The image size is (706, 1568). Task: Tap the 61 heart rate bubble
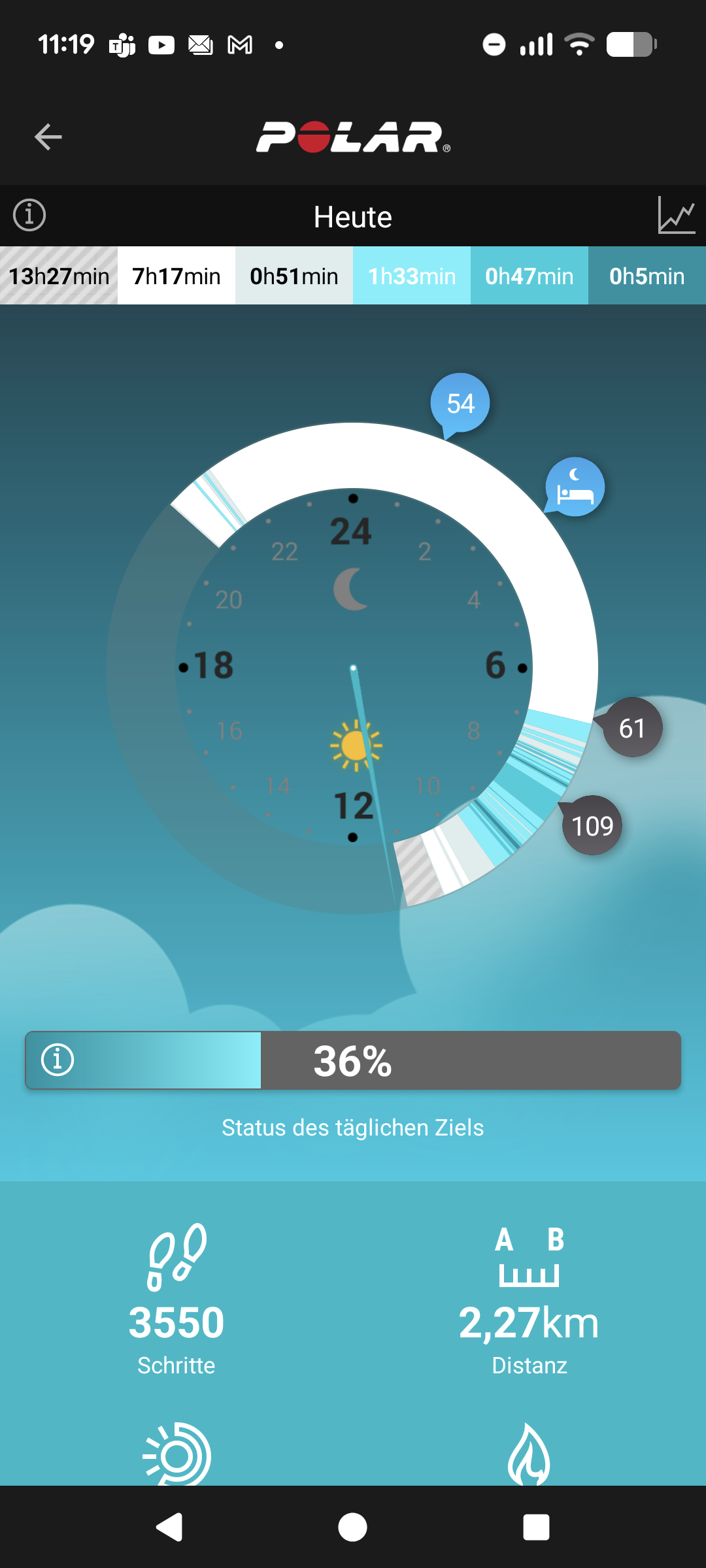(632, 728)
